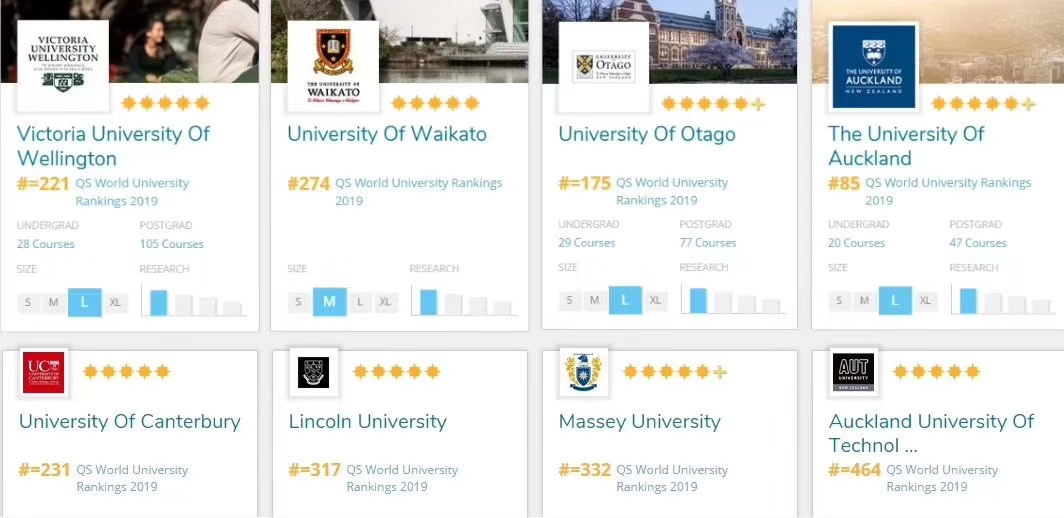Open University Of Canterbury card
Image resolution: width=1064 pixels, height=518 pixels.
(130, 421)
